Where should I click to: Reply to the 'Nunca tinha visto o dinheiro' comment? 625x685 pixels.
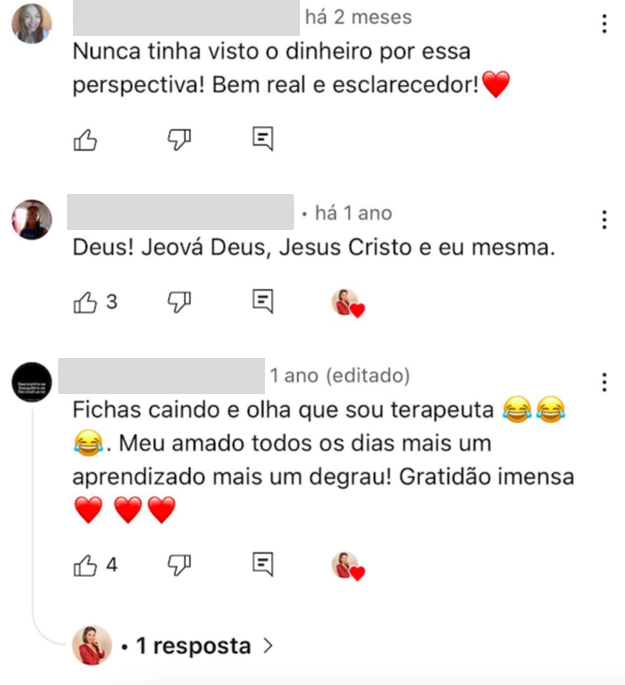pyautogui.click(x=263, y=140)
